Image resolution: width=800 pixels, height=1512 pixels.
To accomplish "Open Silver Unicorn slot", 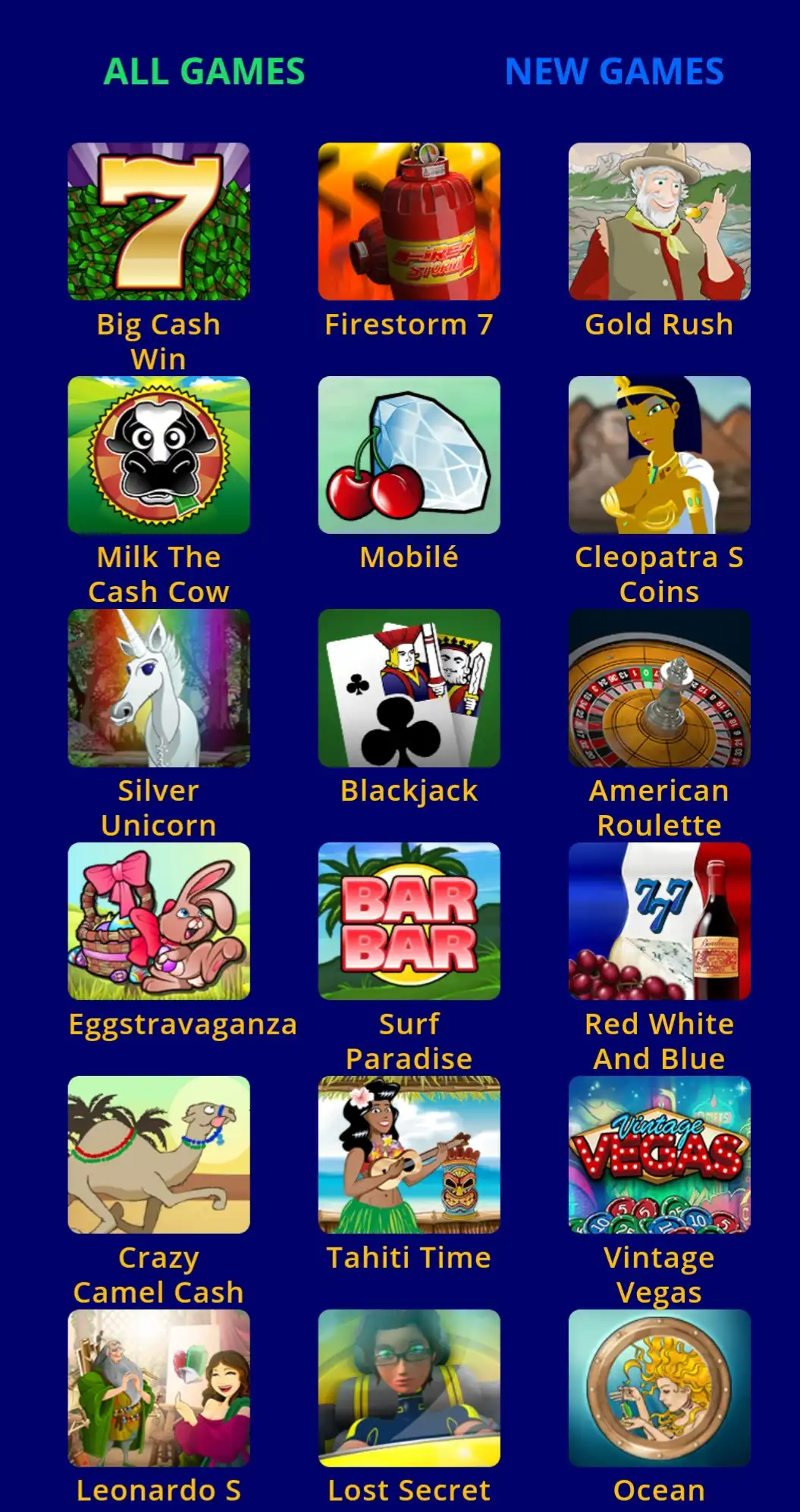I will click(x=158, y=688).
